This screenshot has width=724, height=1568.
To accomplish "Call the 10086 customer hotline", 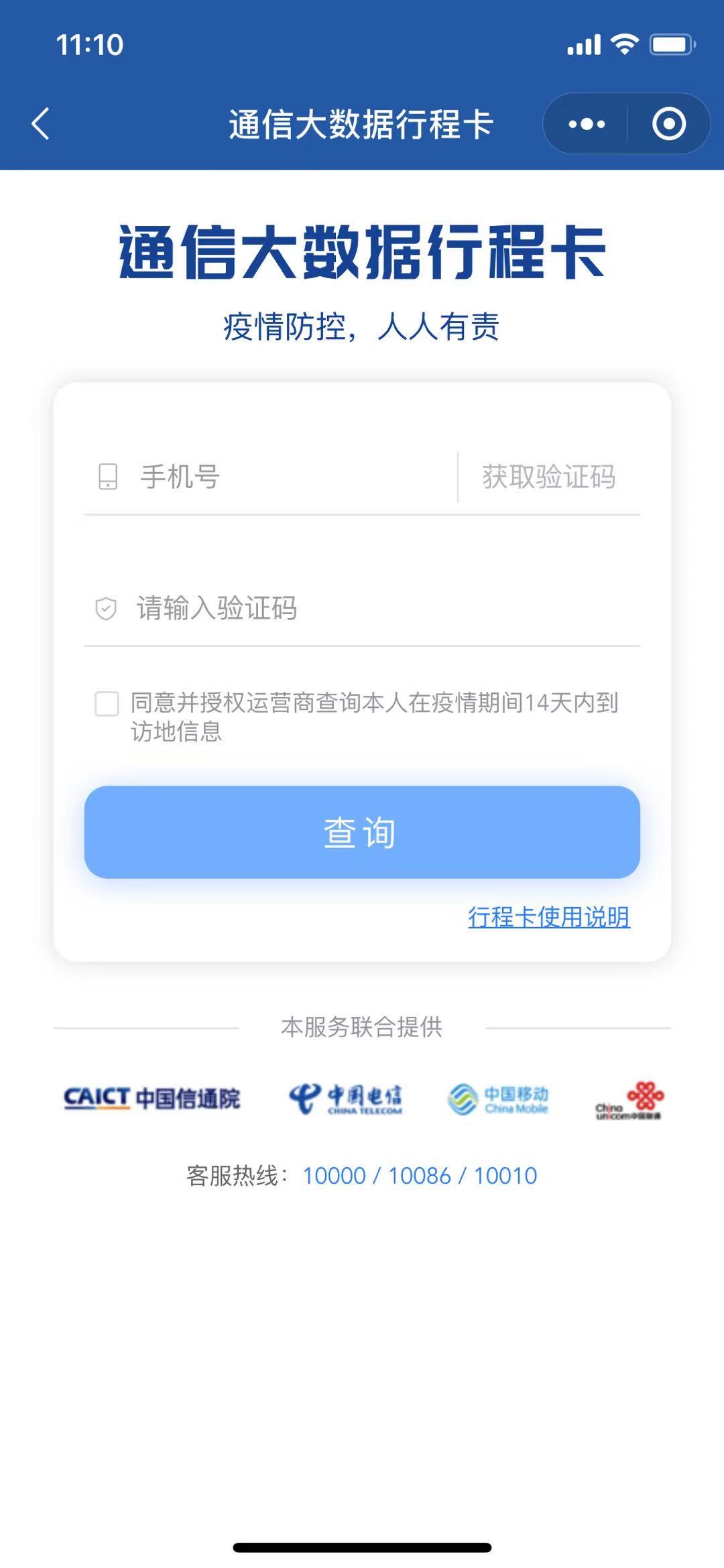I will [x=420, y=1176].
